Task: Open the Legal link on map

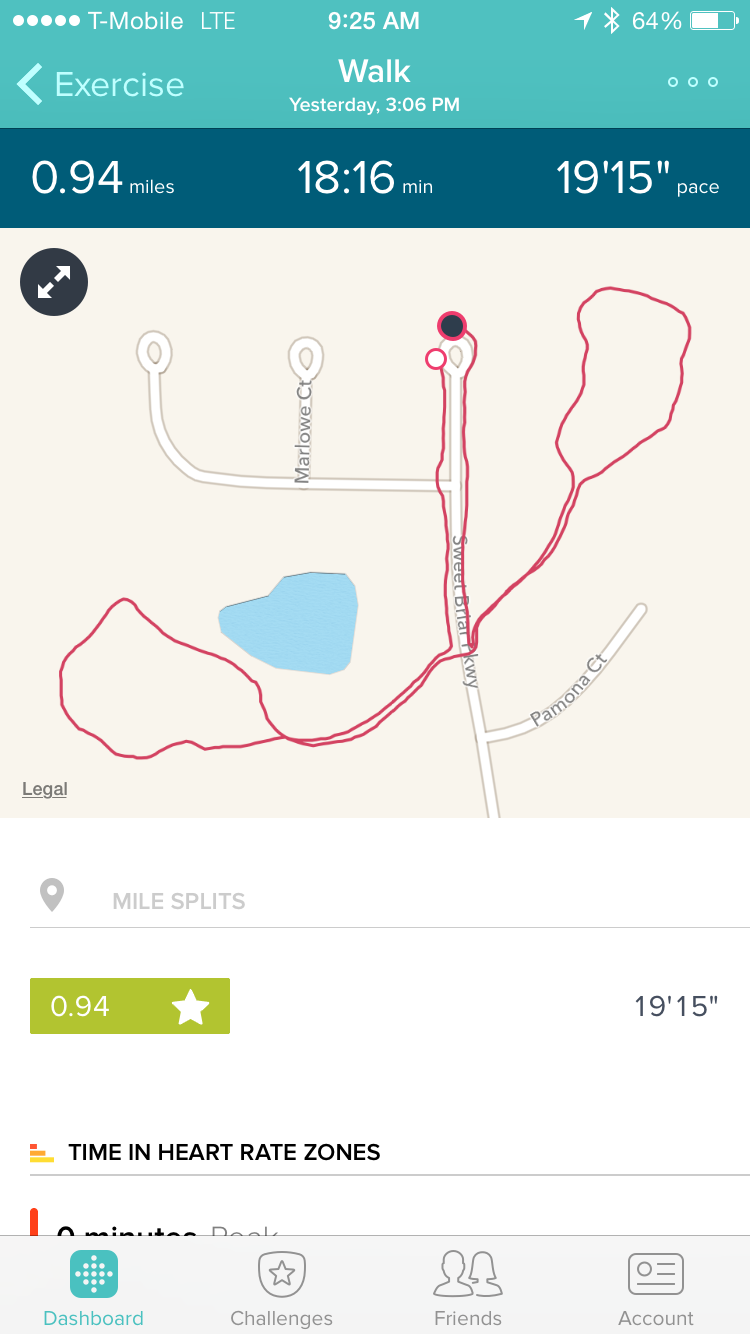Action: coord(45,789)
